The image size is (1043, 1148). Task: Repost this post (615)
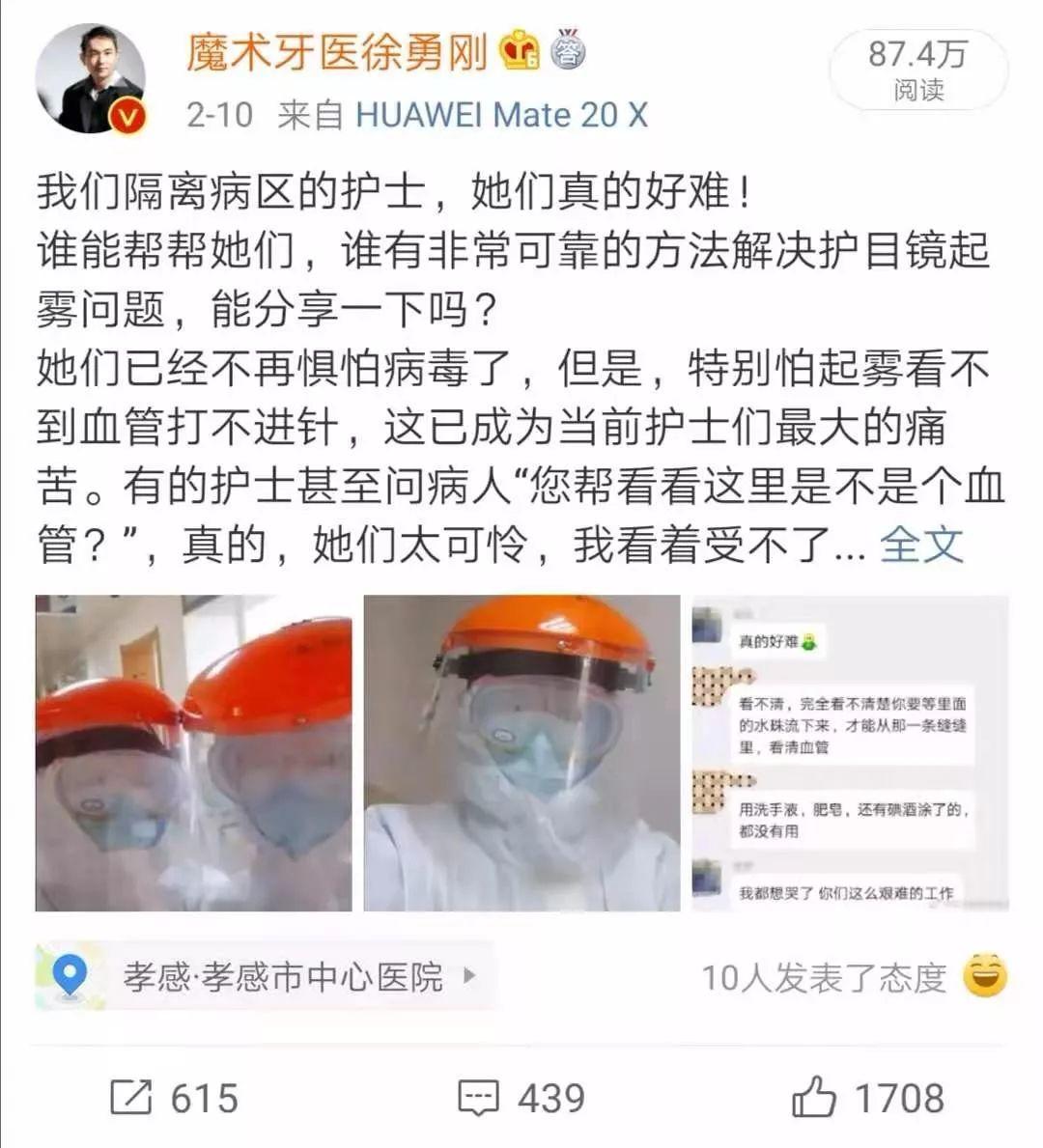(x=174, y=1099)
